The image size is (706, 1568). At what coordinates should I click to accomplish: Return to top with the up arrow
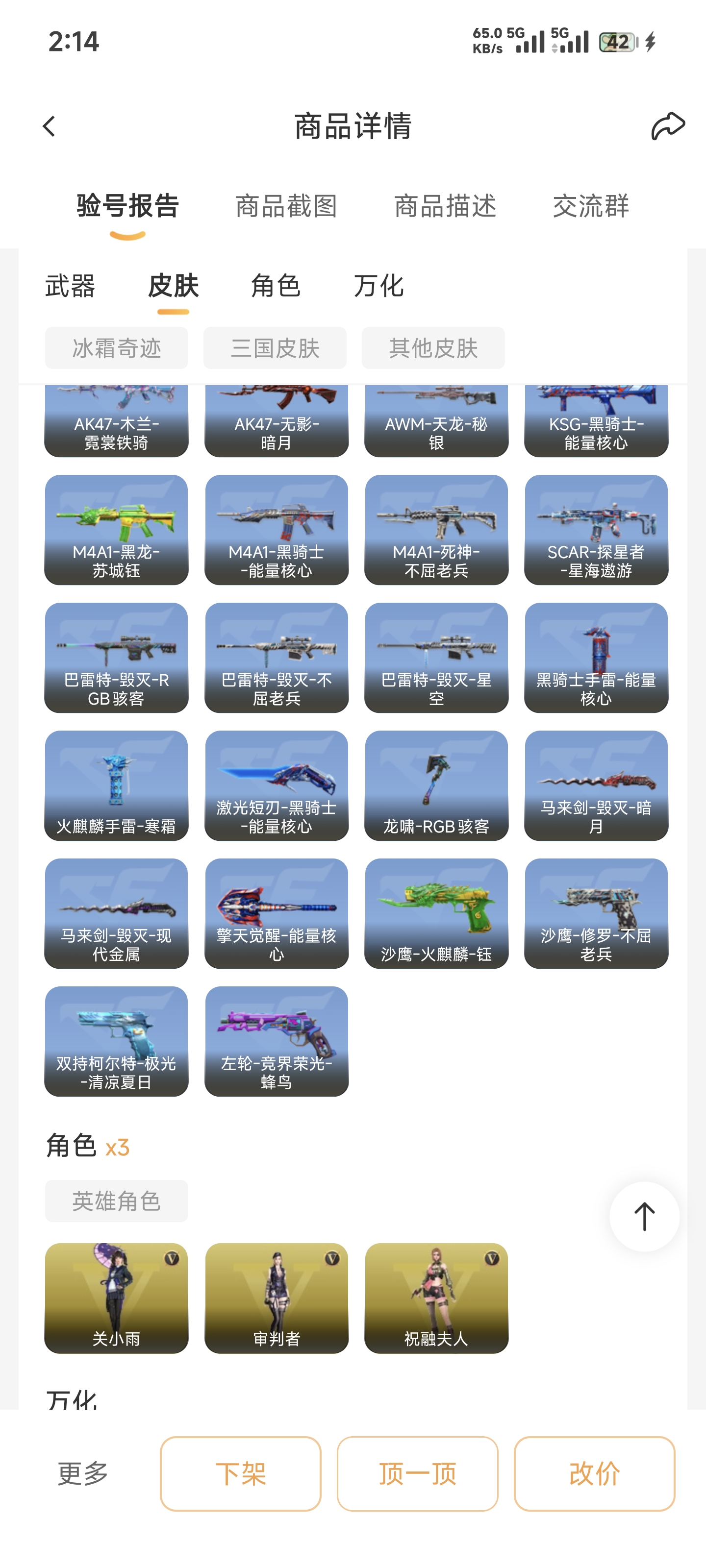click(x=644, y=1216)
